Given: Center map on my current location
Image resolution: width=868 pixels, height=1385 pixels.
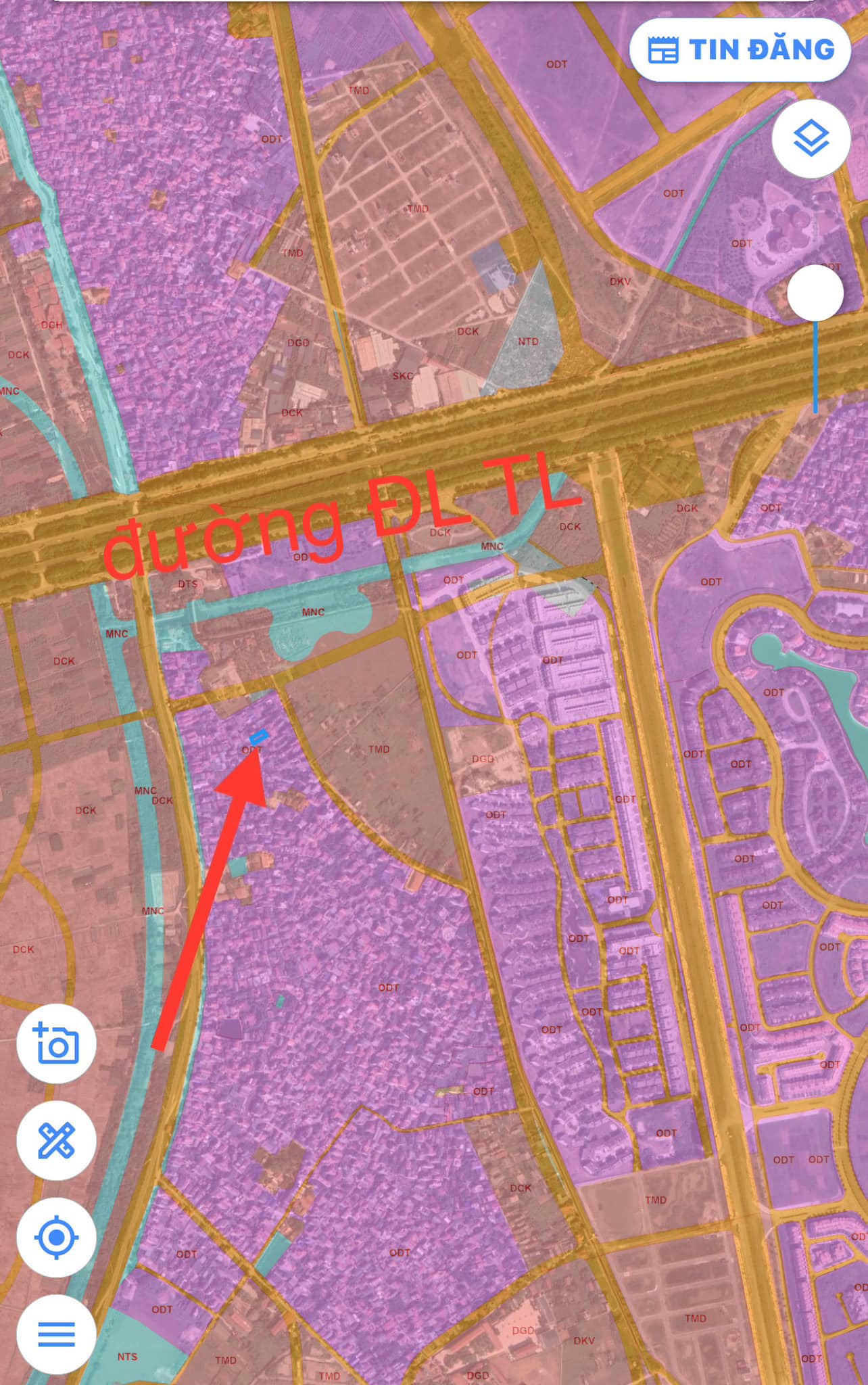Looking at the screenshot, I should point(57,1238).
